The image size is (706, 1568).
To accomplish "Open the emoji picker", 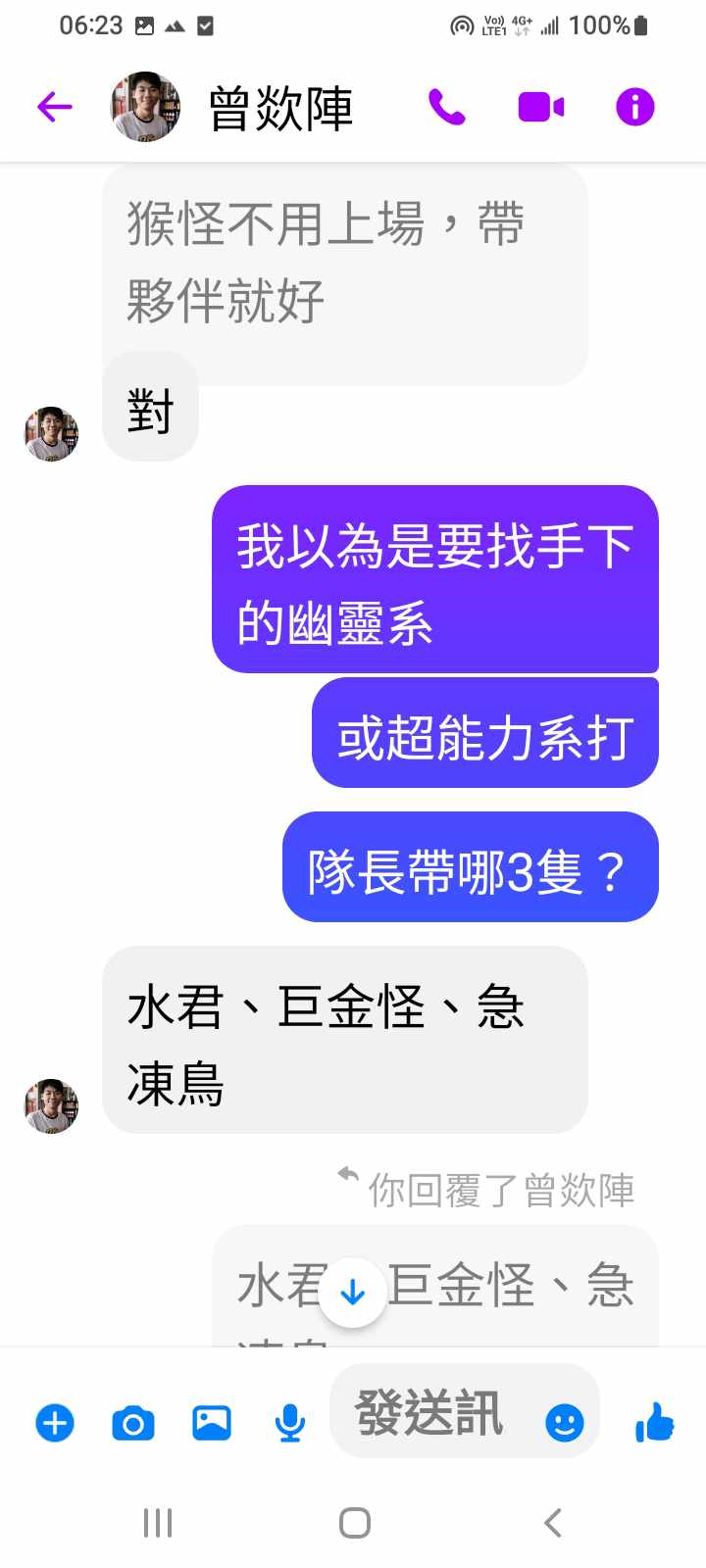I will [564, 1422].
